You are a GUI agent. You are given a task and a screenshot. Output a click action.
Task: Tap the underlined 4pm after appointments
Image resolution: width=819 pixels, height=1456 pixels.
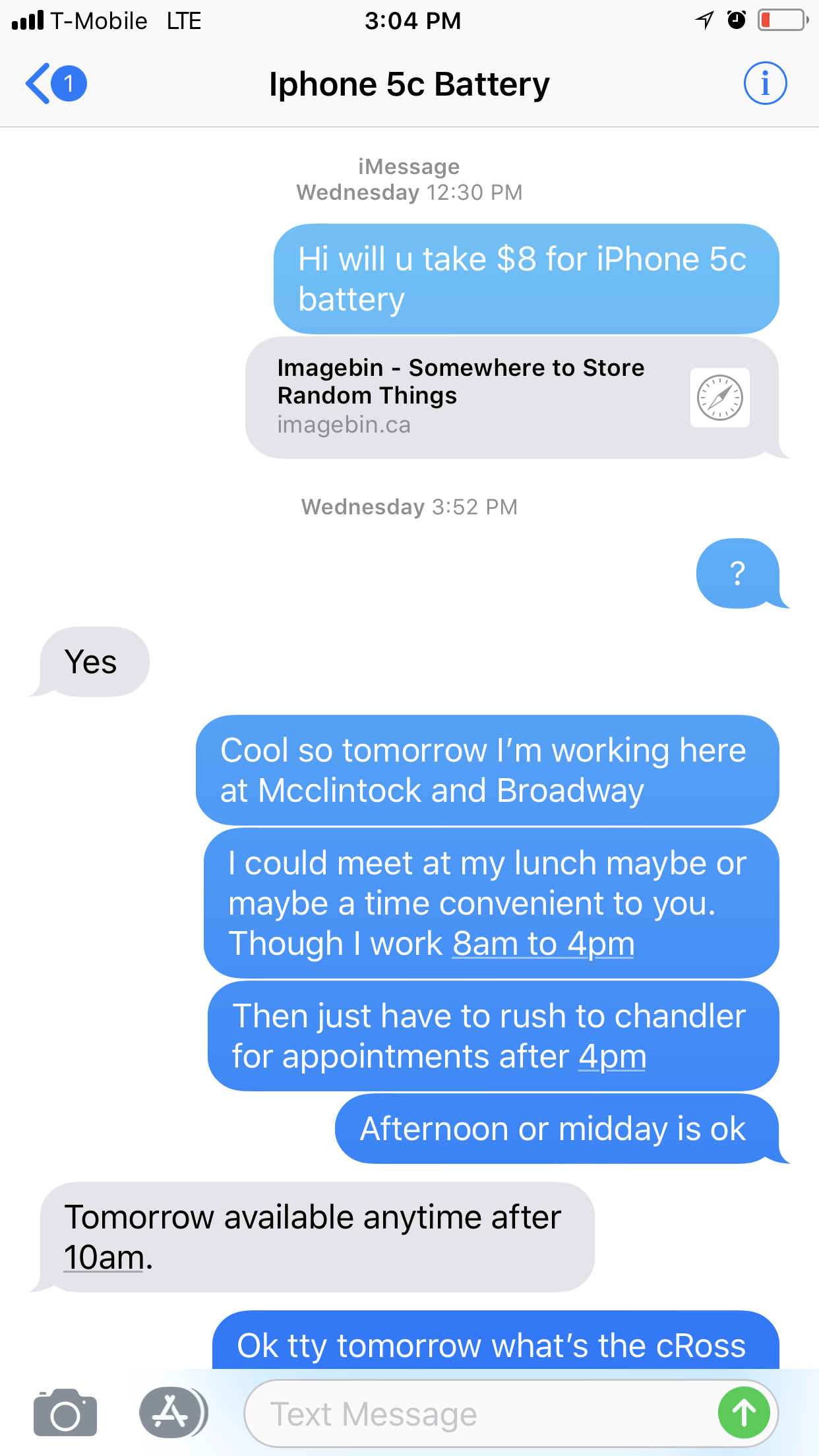(612, 1056)
